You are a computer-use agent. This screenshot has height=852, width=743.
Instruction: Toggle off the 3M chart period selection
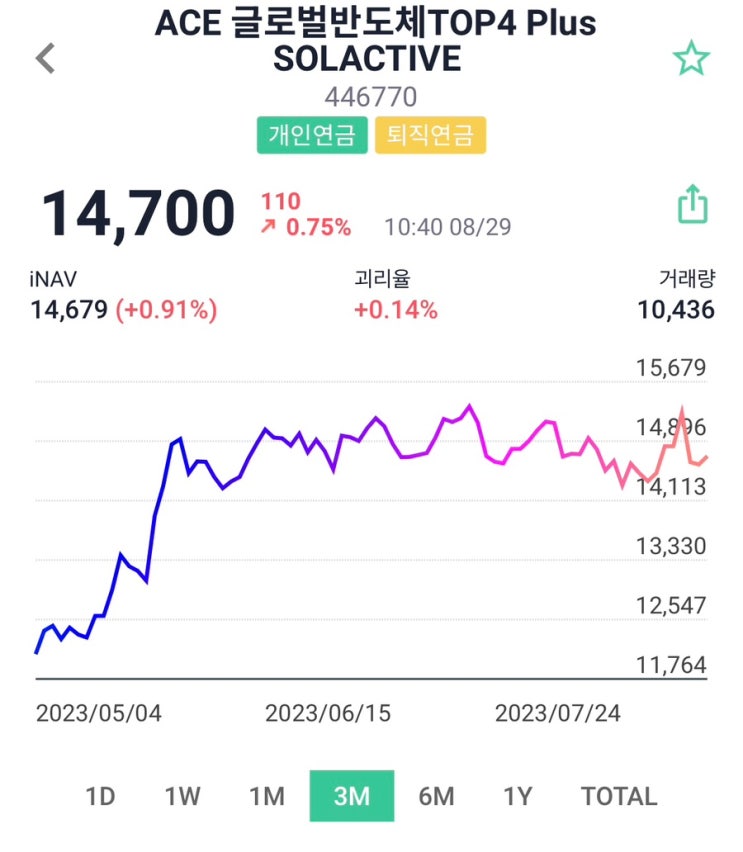point(352,796)
